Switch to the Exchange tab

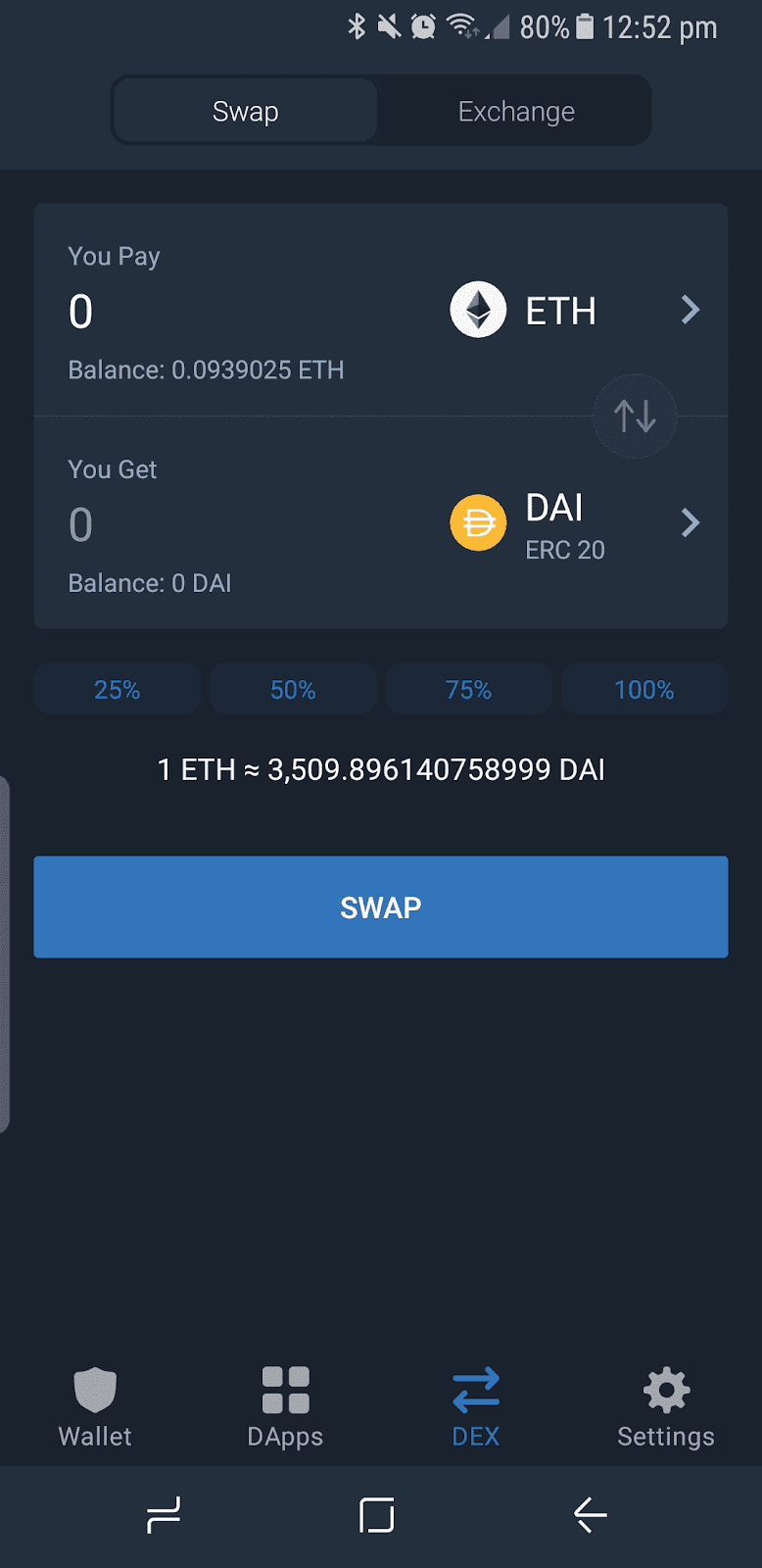[516, 112]
